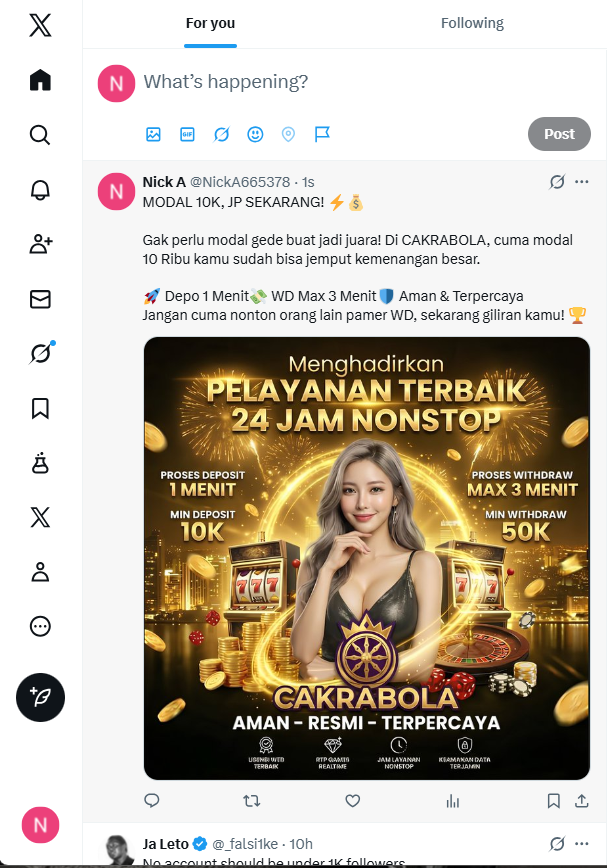The image size is (607, 868).
Task: Reply to Nick A's post
Action: click(x=152, y=800)
